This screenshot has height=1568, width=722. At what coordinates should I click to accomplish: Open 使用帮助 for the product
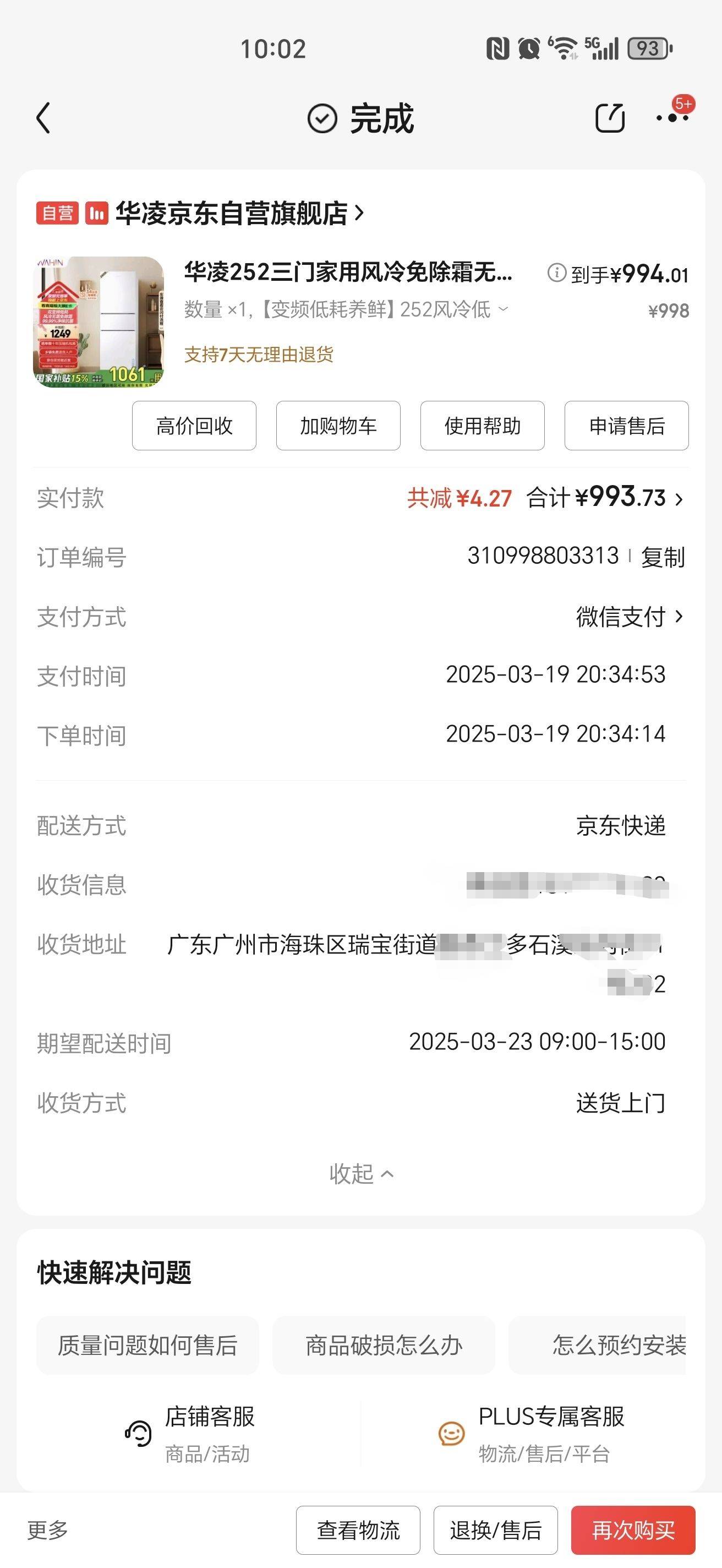(483, 426)
